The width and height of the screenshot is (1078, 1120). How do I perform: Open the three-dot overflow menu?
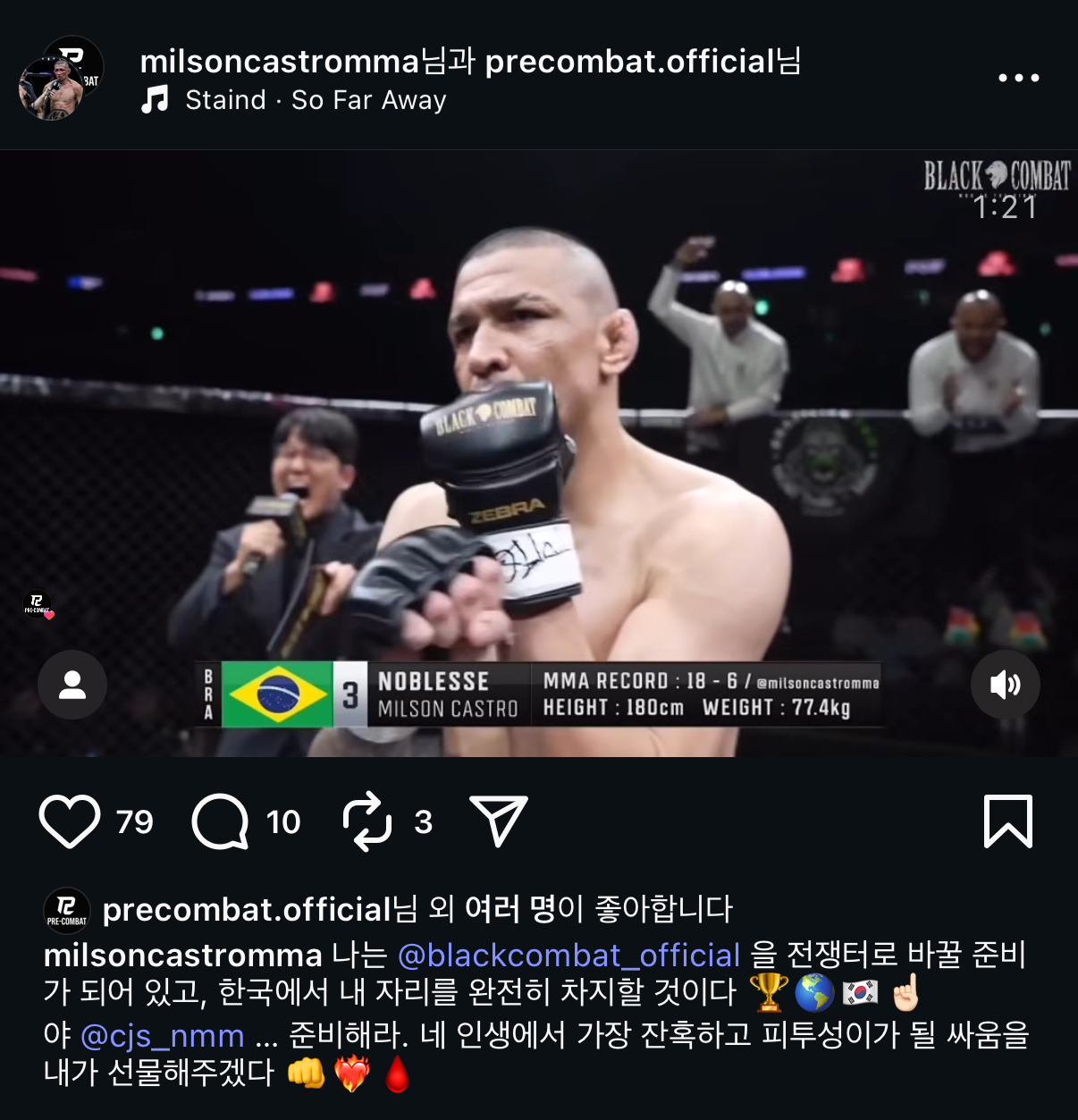(x=1018, y=79)
